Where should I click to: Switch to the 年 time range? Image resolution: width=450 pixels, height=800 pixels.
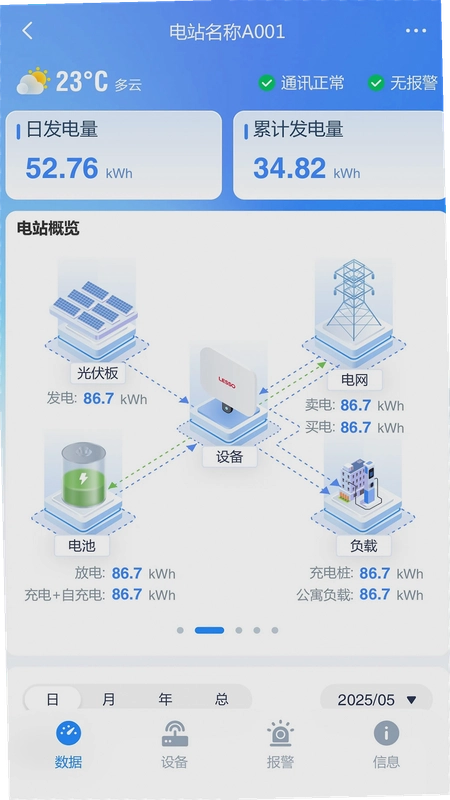tap(165, 699)
